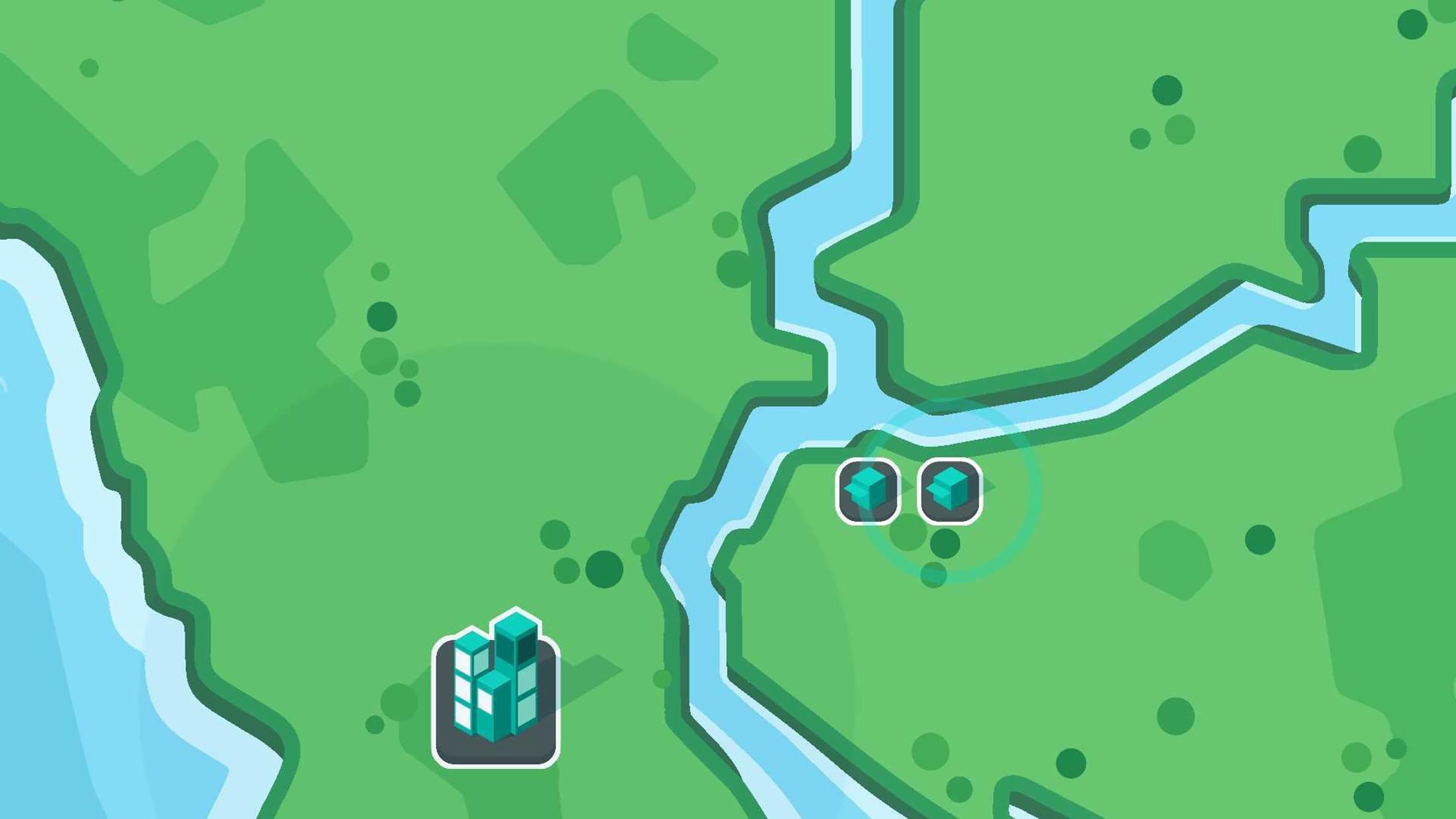Tap the left small teal house

[x=867, y=491]
